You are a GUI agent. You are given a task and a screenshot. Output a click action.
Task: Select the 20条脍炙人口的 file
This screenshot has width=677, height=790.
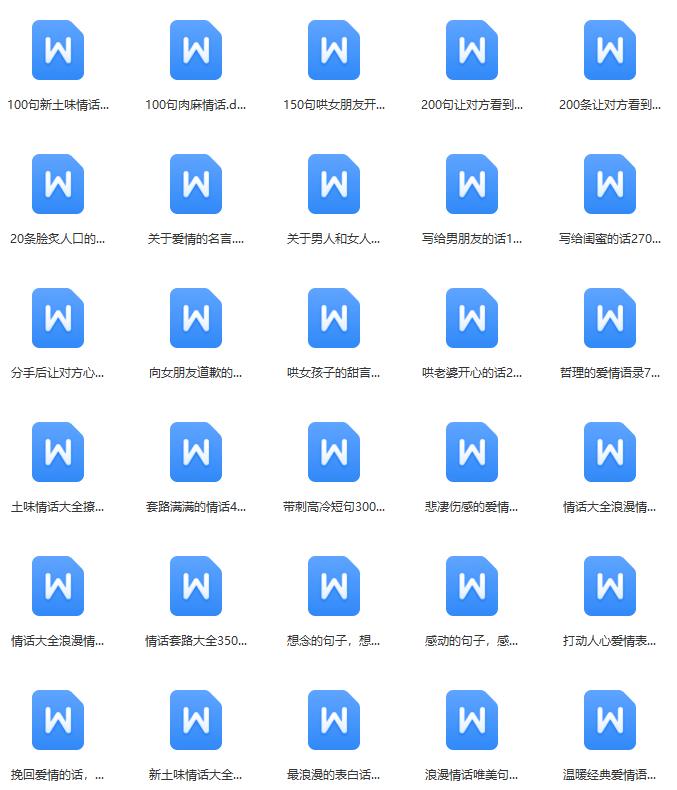pyautogui.click(x=58, y=184)
